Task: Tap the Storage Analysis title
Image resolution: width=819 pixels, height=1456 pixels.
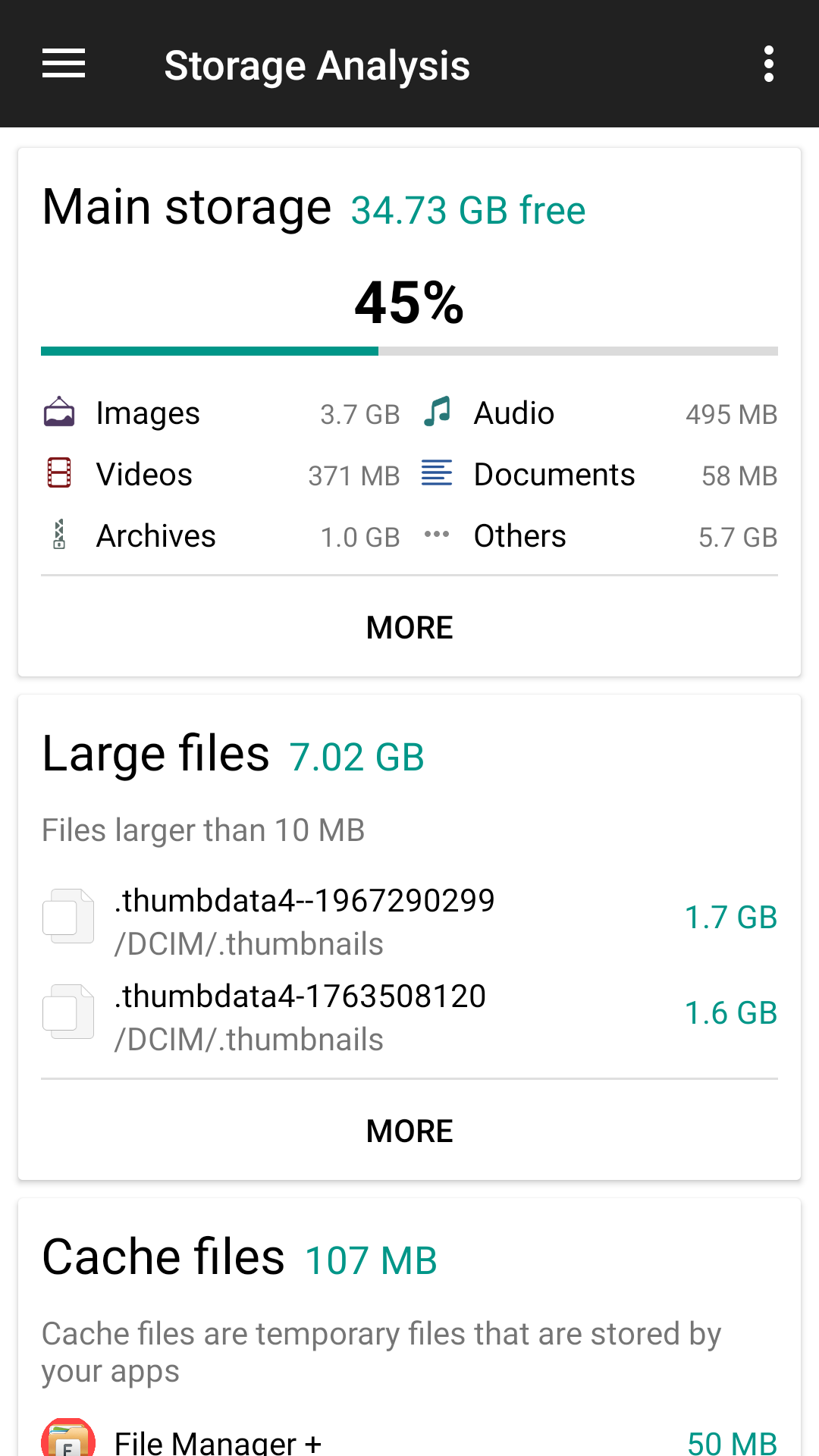Action: pos(317,64)
